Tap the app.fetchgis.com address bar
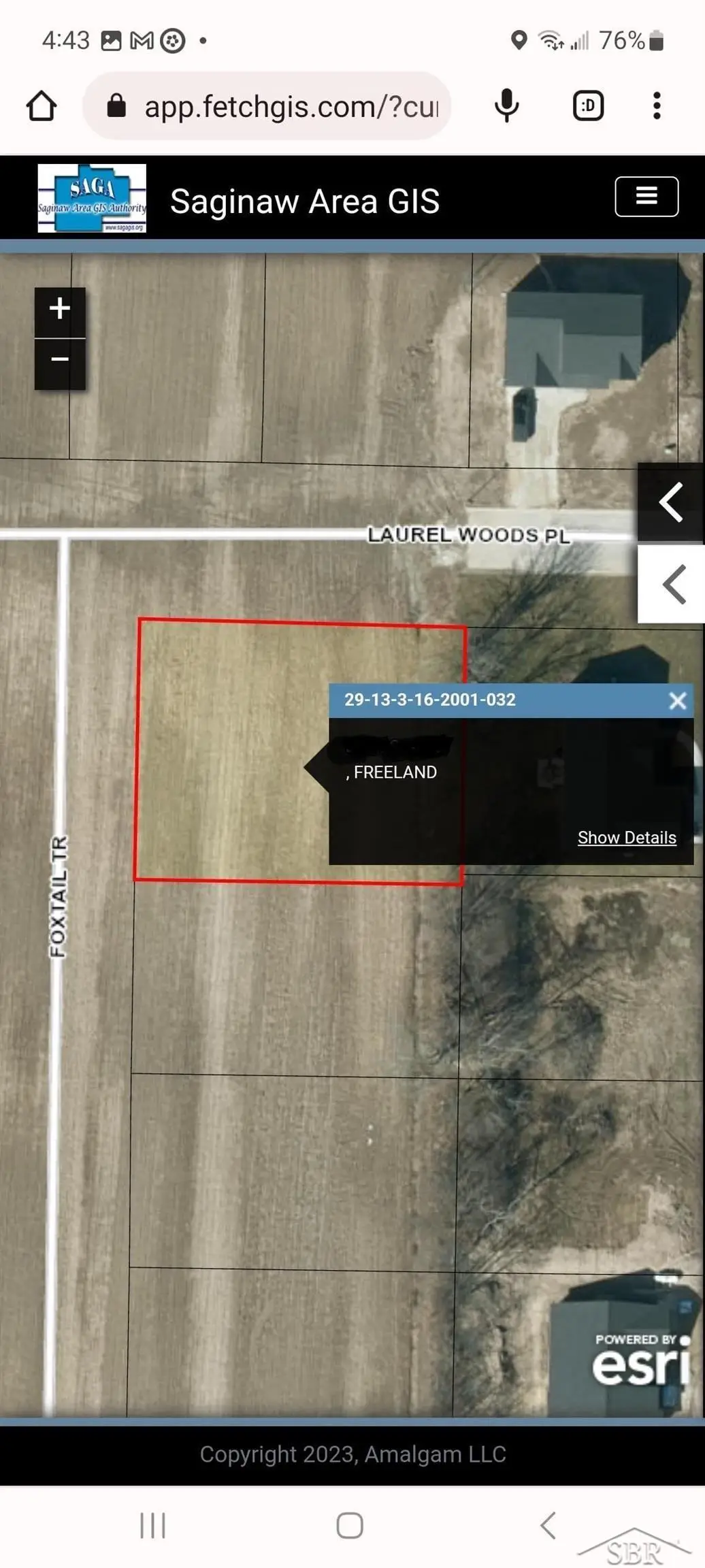The image size is (705, 1568). point(293,107)
